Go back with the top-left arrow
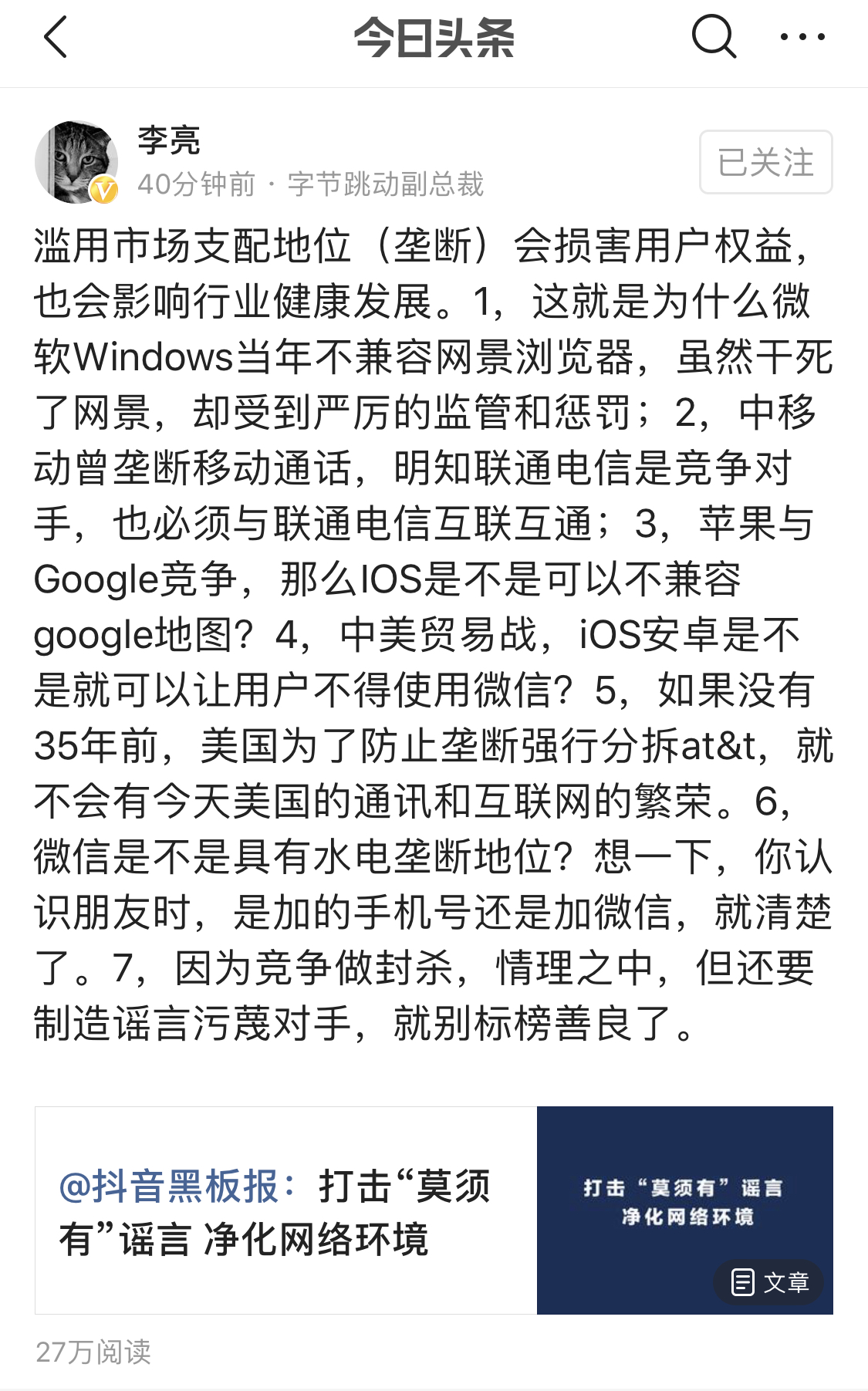The width and height of the screenshot is (868, 1391). coord(56,37)
